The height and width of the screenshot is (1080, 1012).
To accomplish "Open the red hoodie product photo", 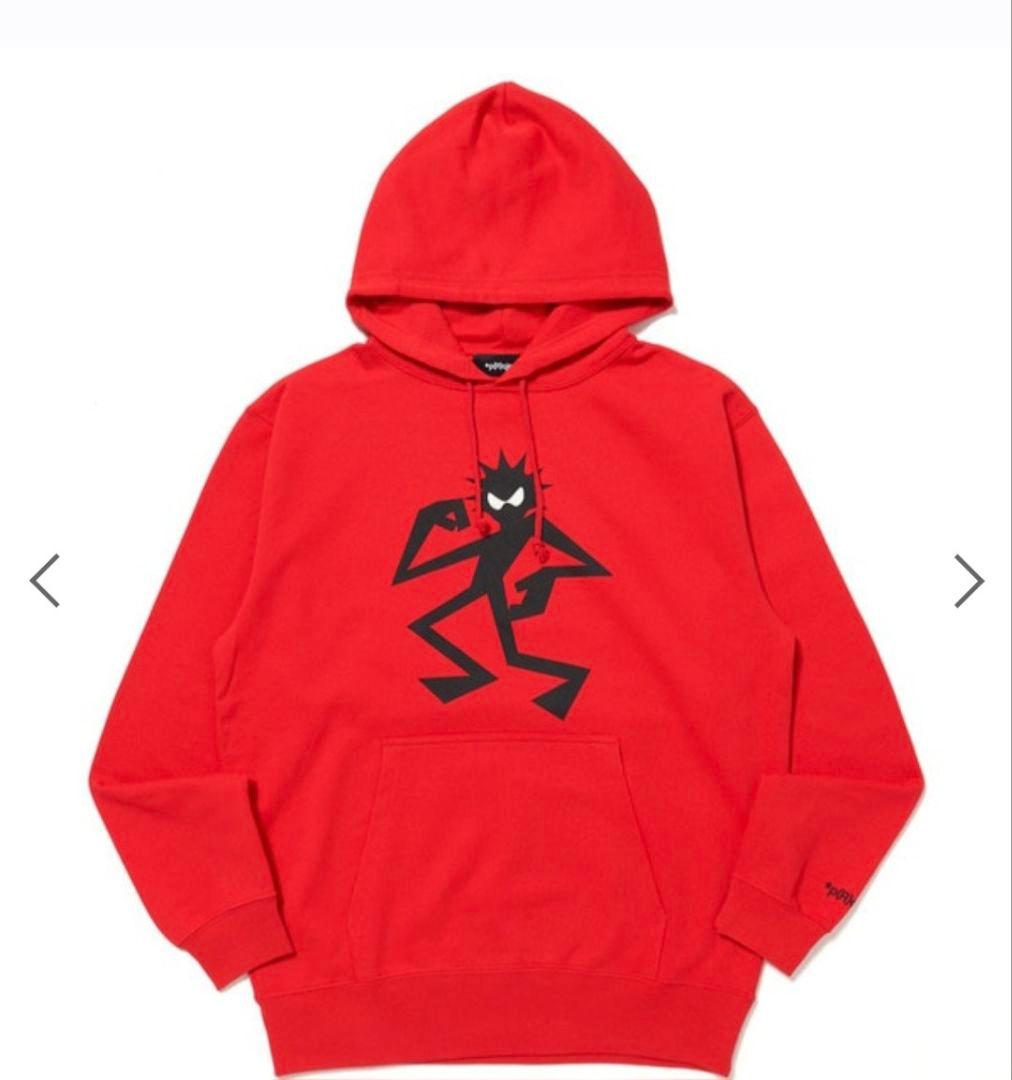I will coord(506,577).
